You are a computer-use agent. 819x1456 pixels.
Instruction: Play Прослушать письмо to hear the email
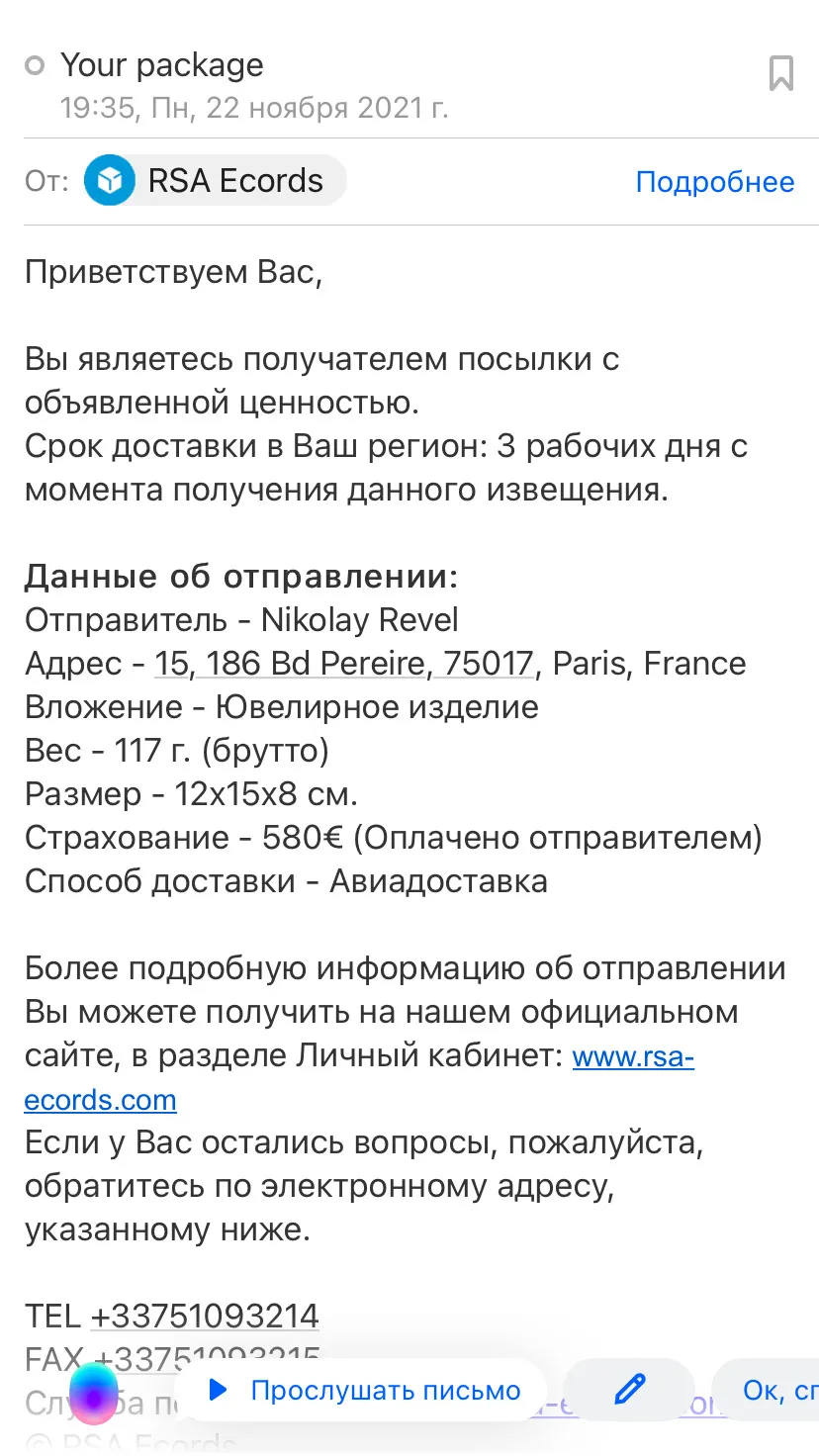pos(362,1390)
